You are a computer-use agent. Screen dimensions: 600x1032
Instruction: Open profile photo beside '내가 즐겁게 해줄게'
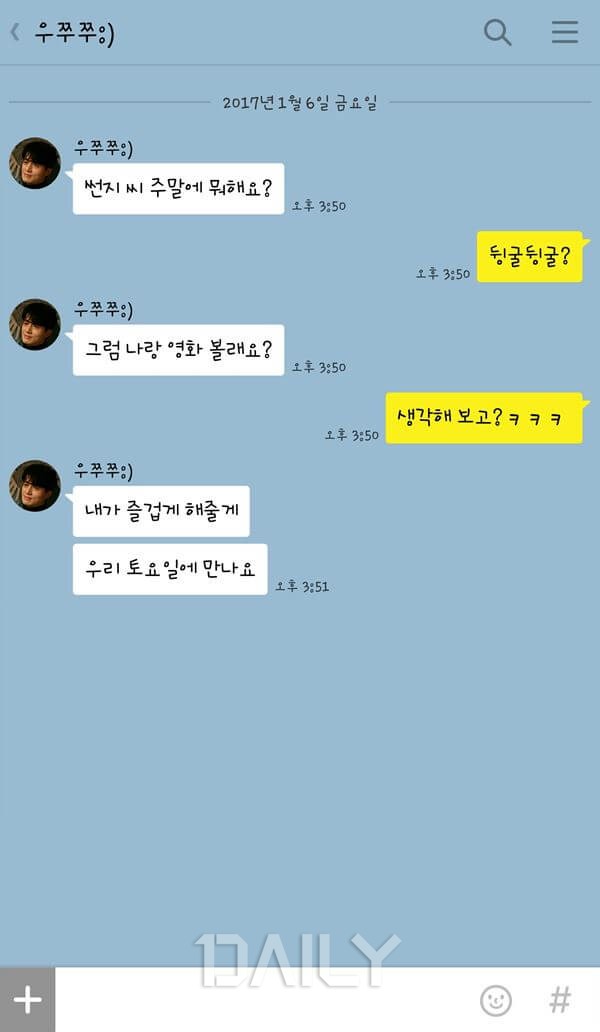click(35, 485)
